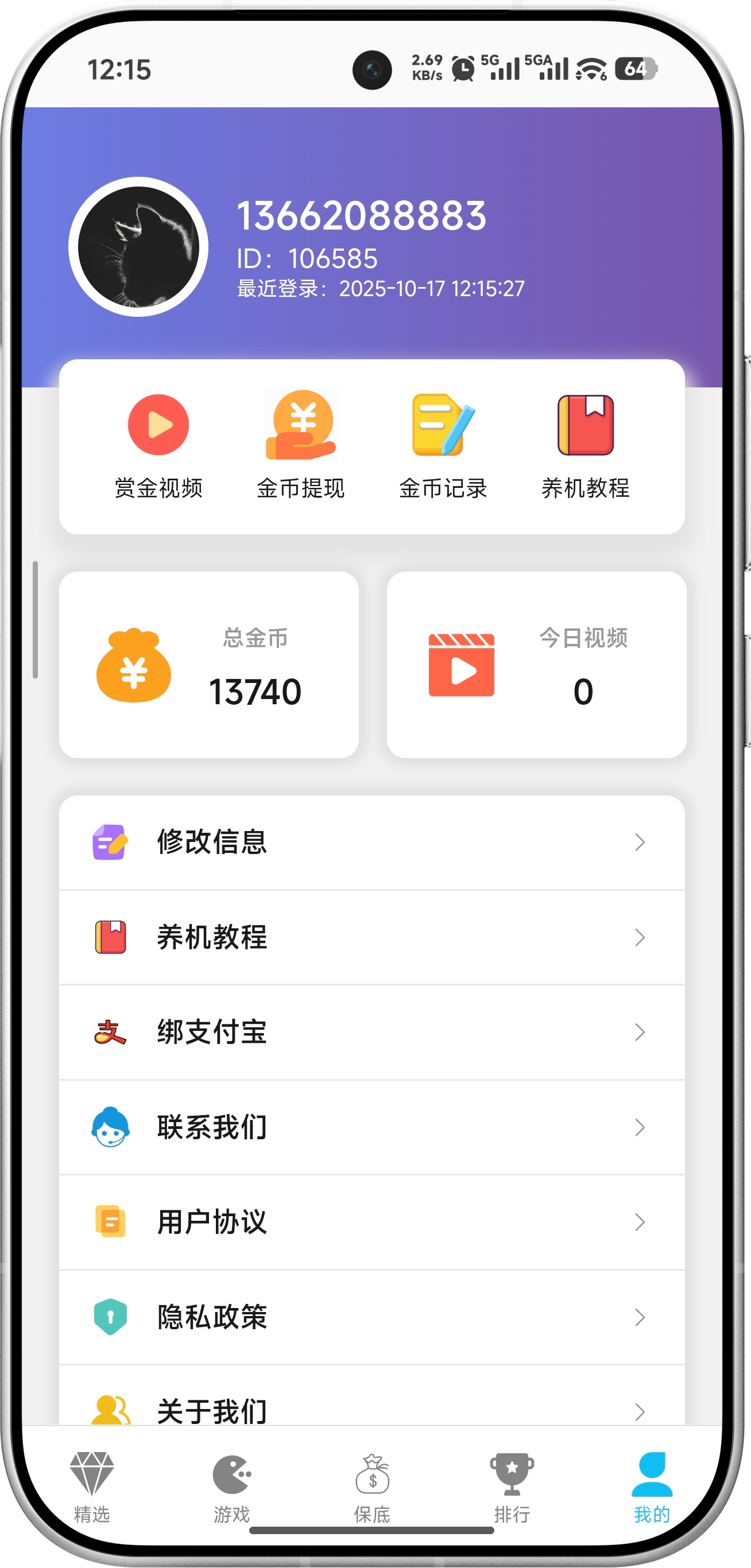Open 养机教程 row in the list
This screenshot has width=751, height=1568.
[x=371, y=937]
